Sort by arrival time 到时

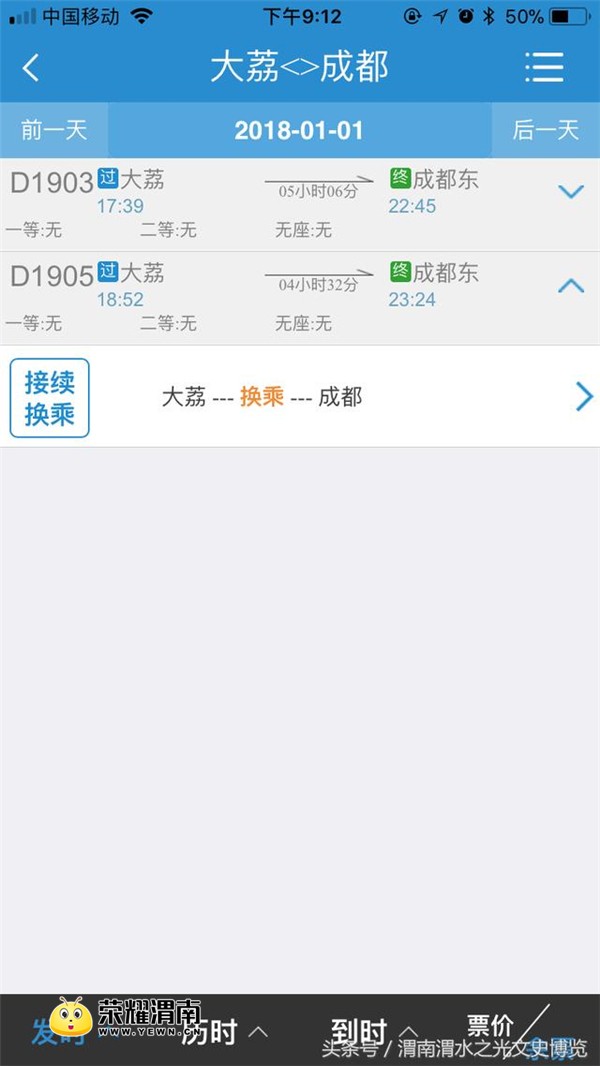click(372, 1031)
